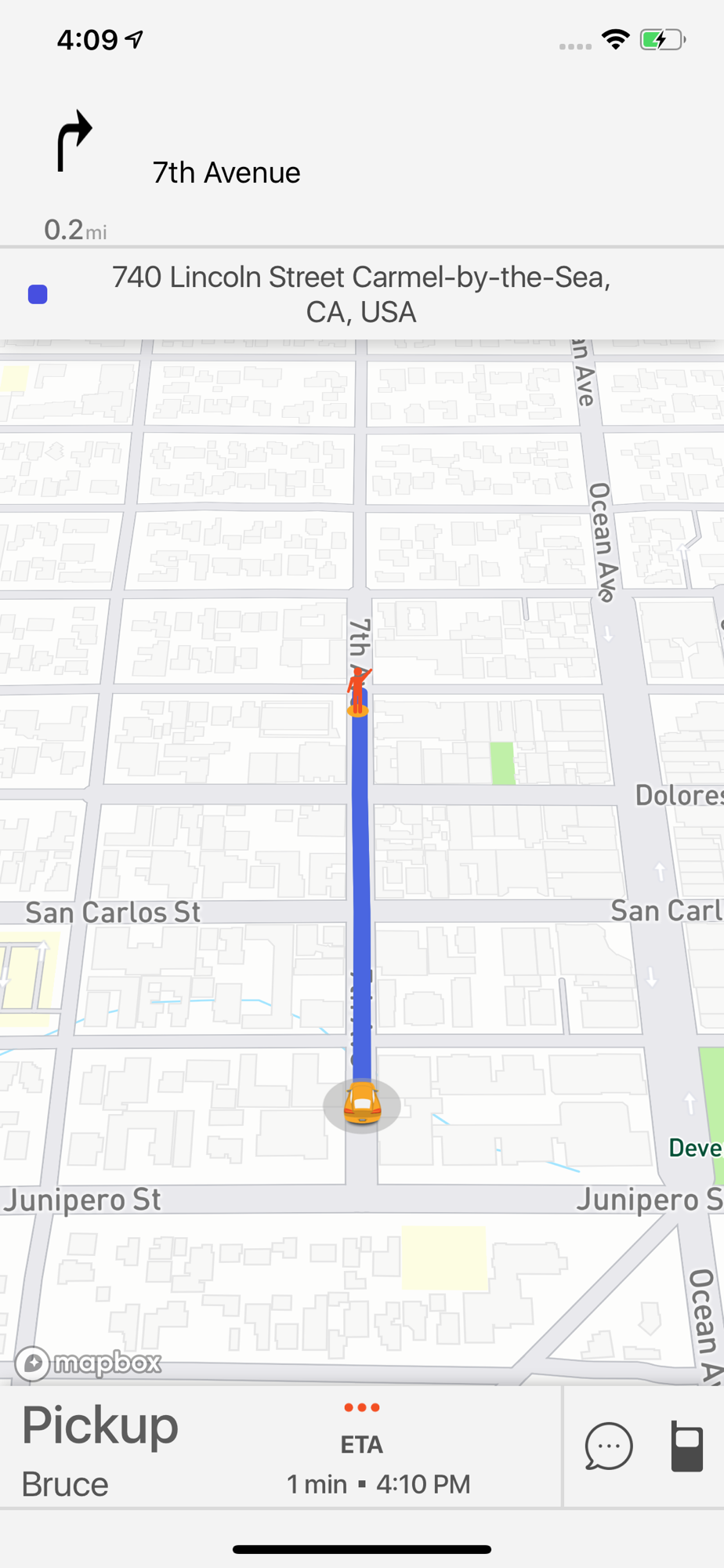Open the 740 Lincoln Street destination bar
This screenshot has height=1568, width=724.
pos(361,295)
